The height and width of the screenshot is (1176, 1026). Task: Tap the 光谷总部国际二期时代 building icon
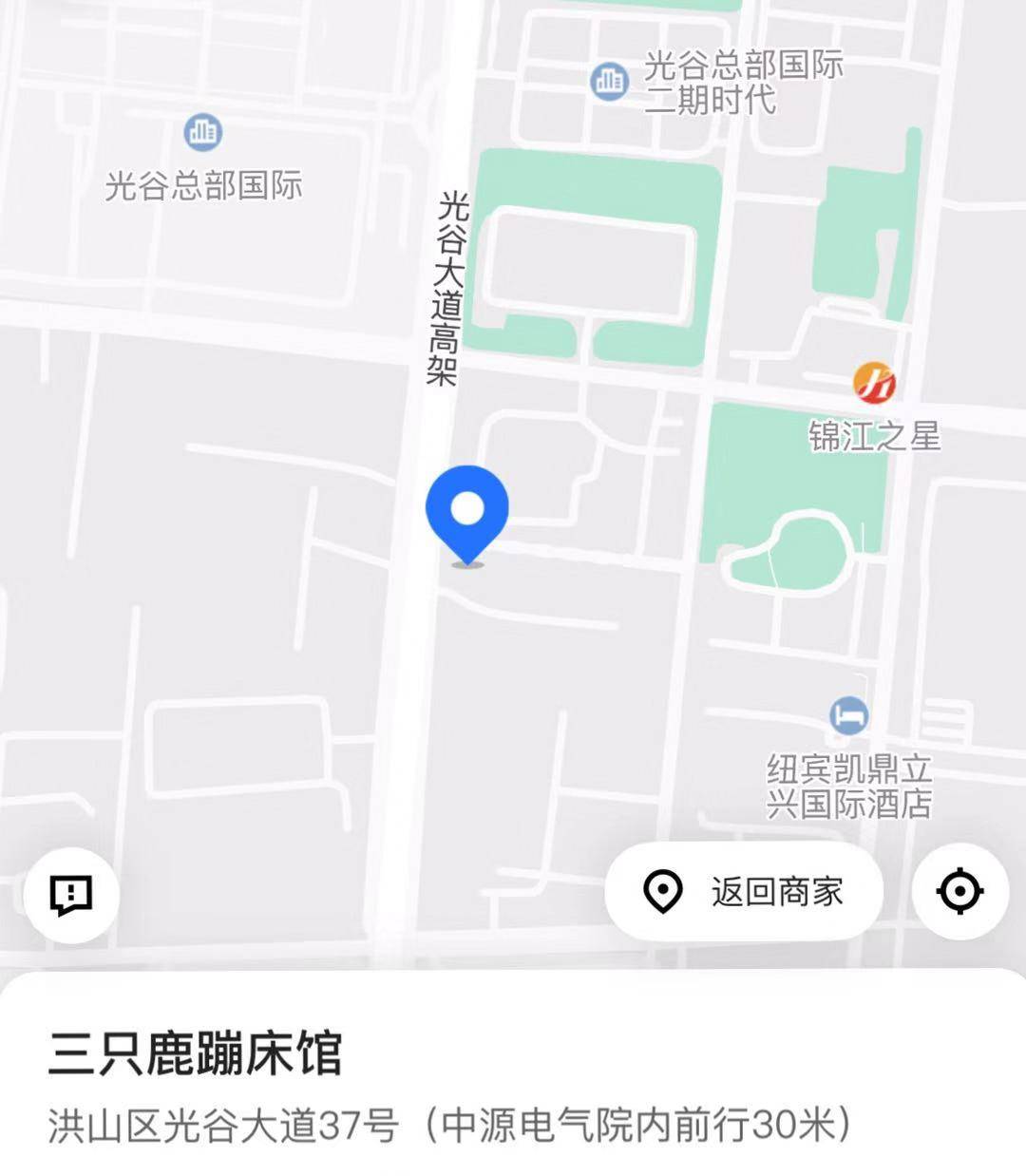click(x=609, y=82)
